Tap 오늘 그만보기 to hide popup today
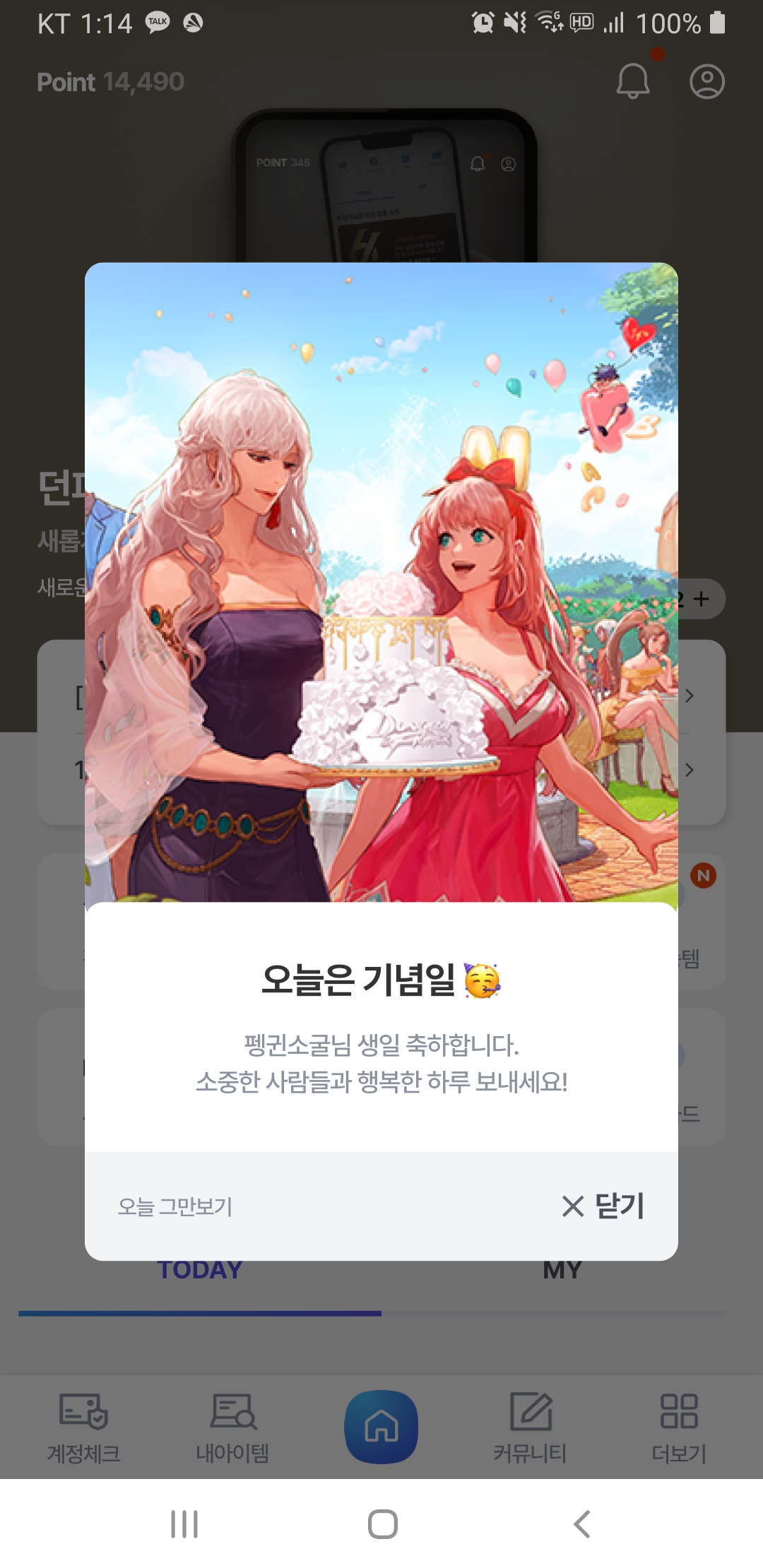The height and width of the screenshot is (1568, 763). coord(175,1206)
